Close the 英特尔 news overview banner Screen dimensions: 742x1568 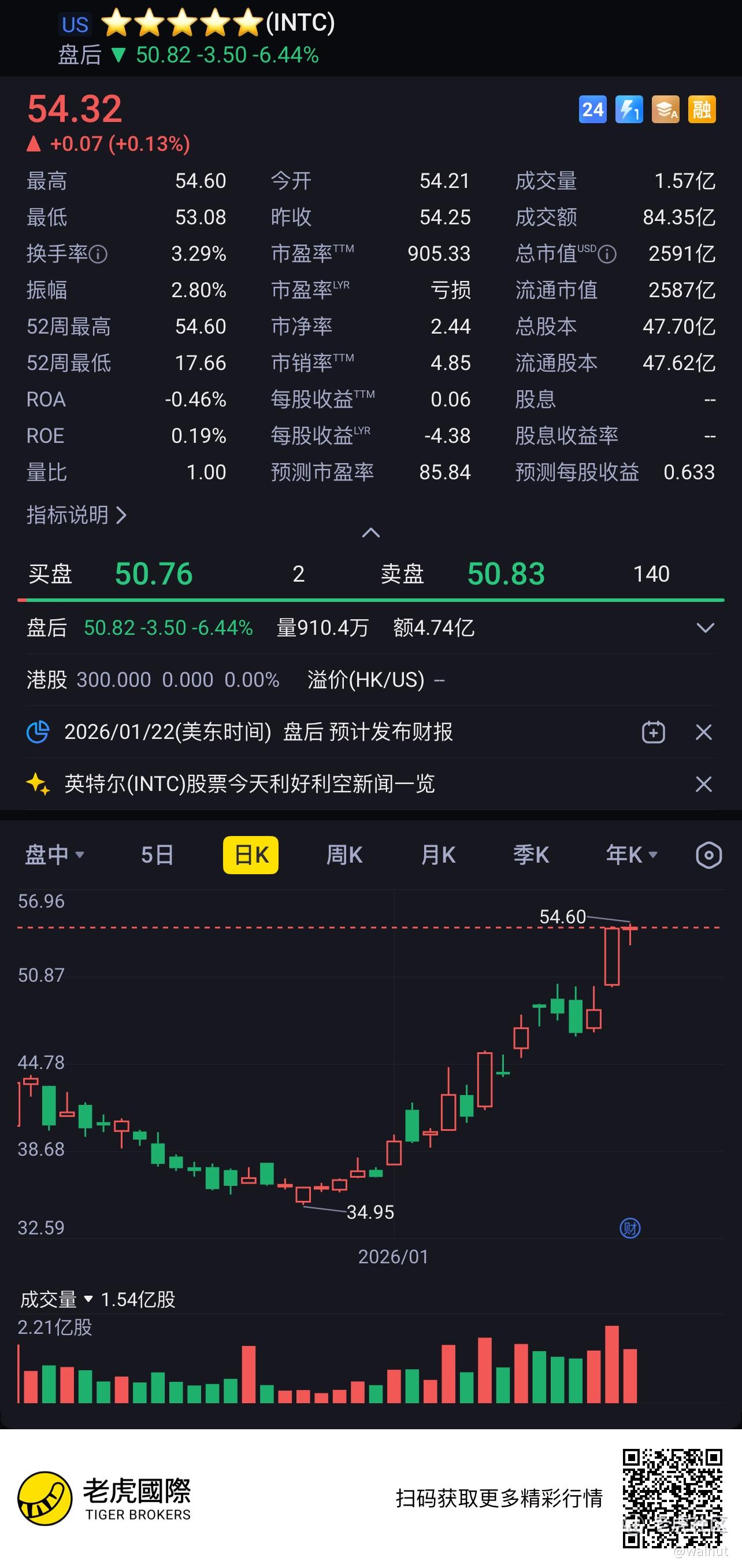pyautogui.click(x=704, y=784)
